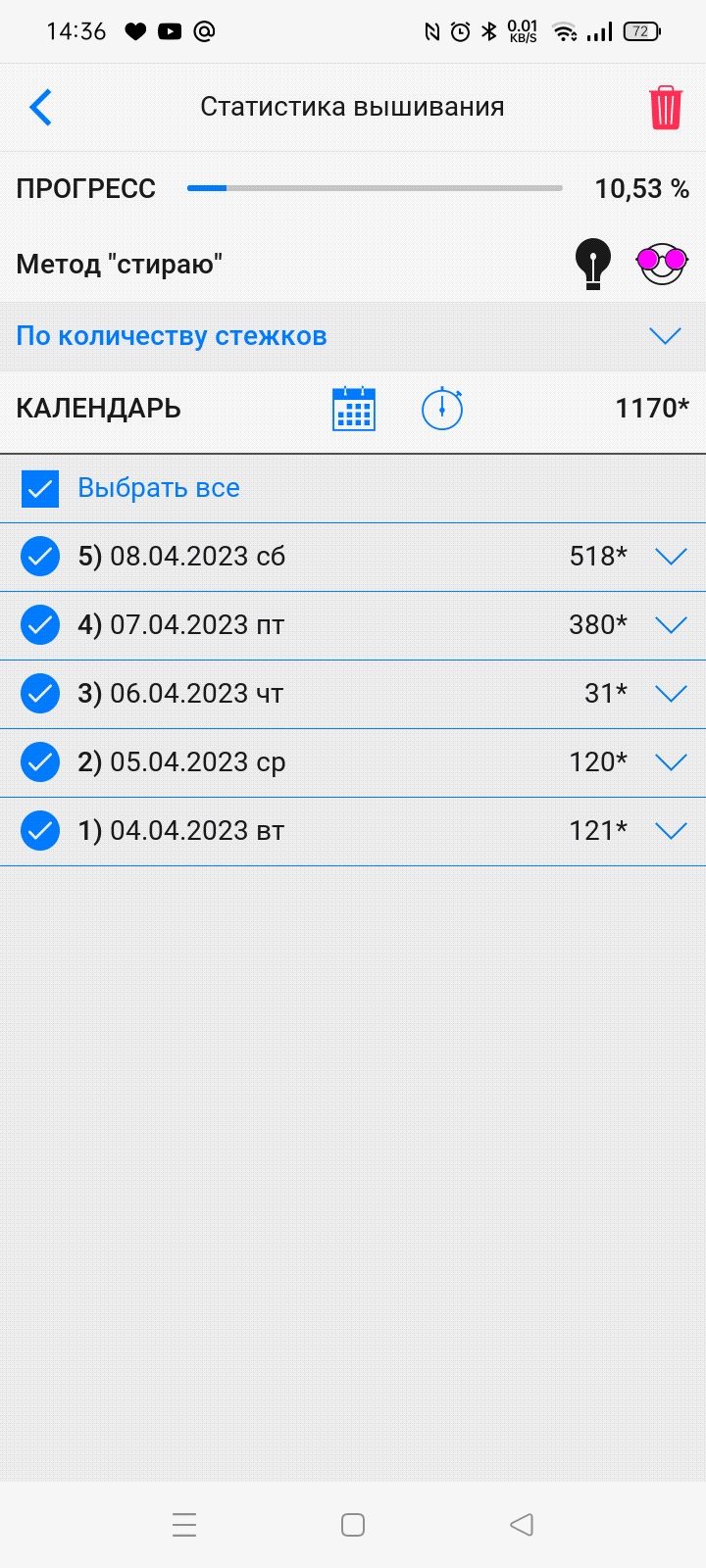This screenshot has width=706, height=1568.
Task: Deselect the 07.04.2023 пт entry
Action: [x=40, y=625]
